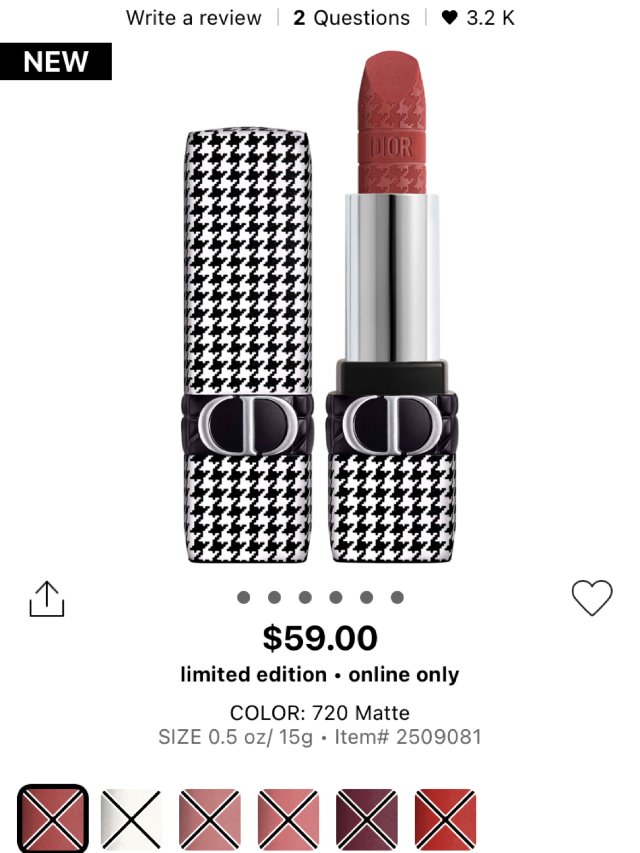
Task: Choose the dark plum color swatch
Action: pos(367,819)
